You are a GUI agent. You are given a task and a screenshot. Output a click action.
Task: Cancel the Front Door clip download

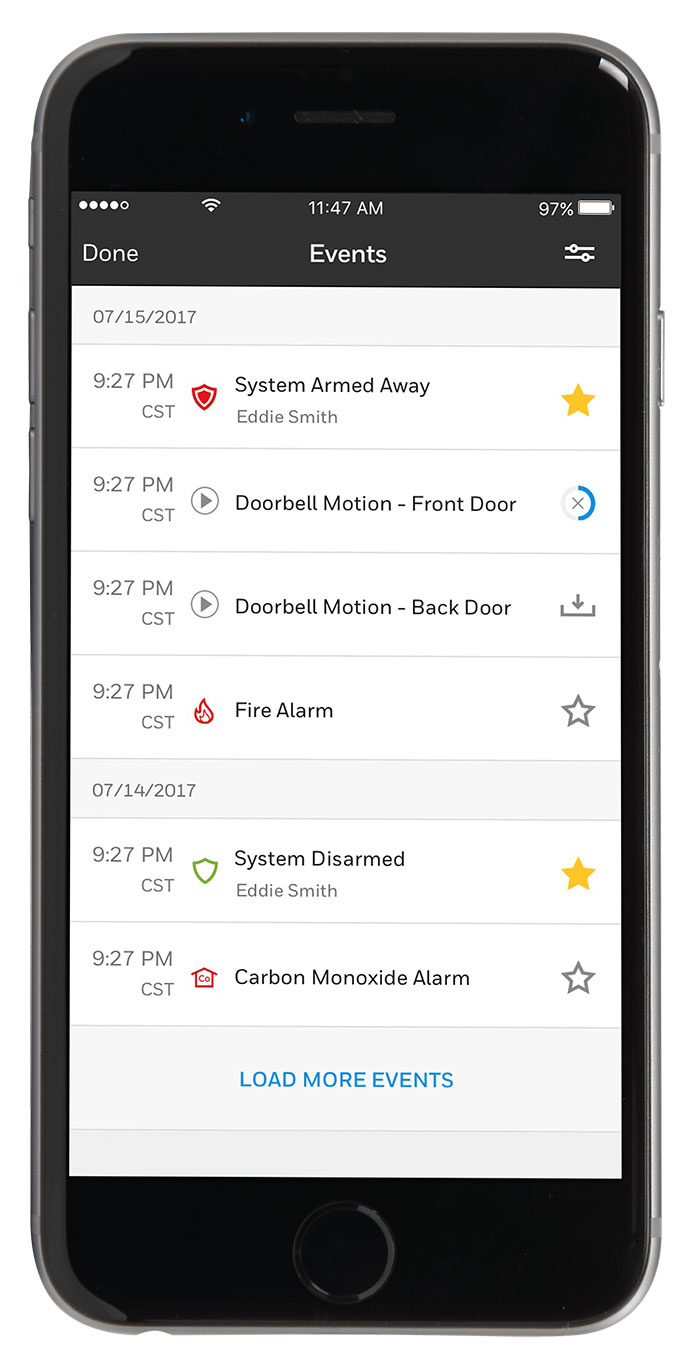pos(578,504)
